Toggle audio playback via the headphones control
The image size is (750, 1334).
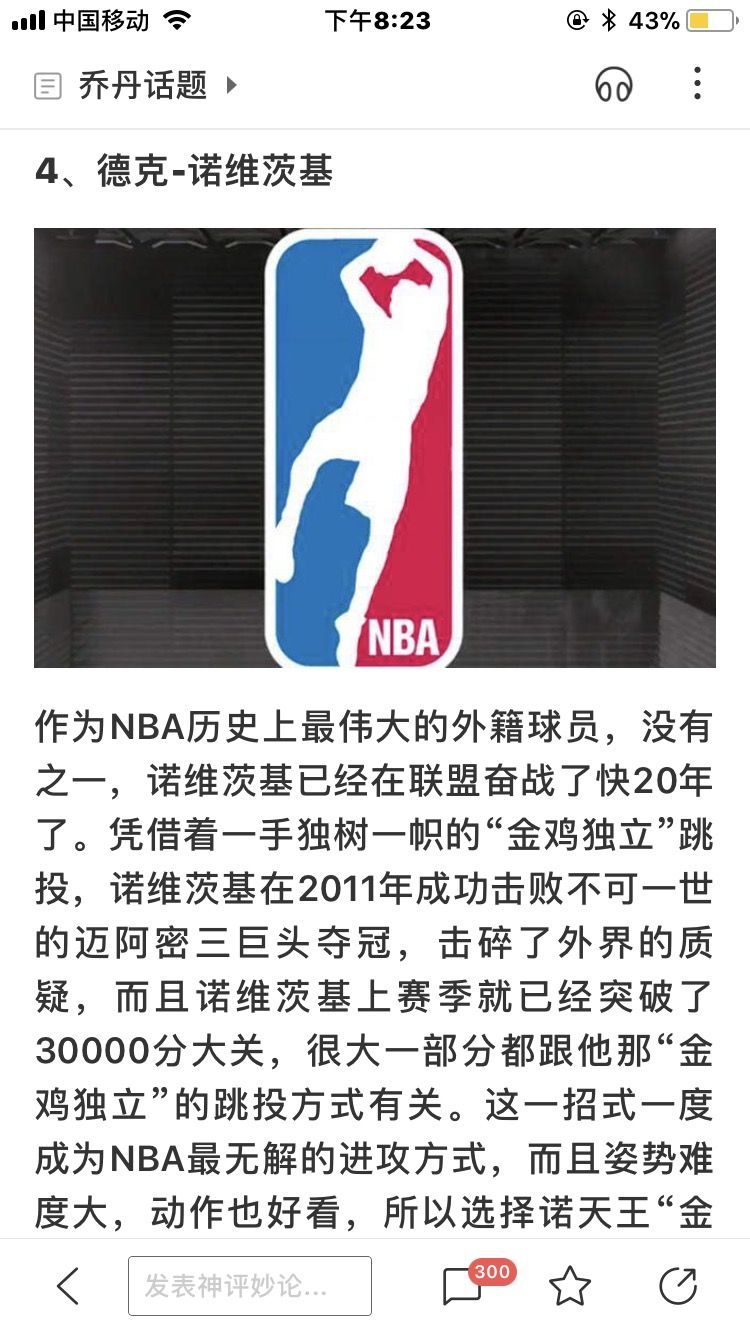[x=616, y=86]
